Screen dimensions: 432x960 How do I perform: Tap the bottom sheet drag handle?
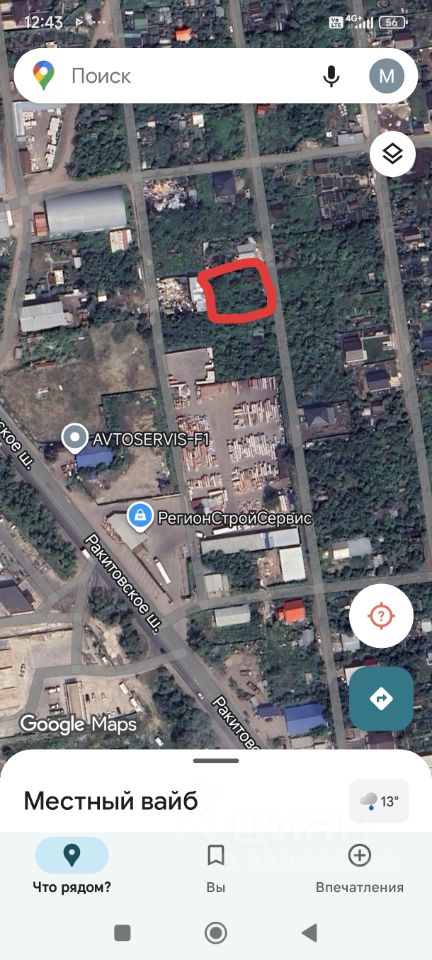click(x=216, y=761)
